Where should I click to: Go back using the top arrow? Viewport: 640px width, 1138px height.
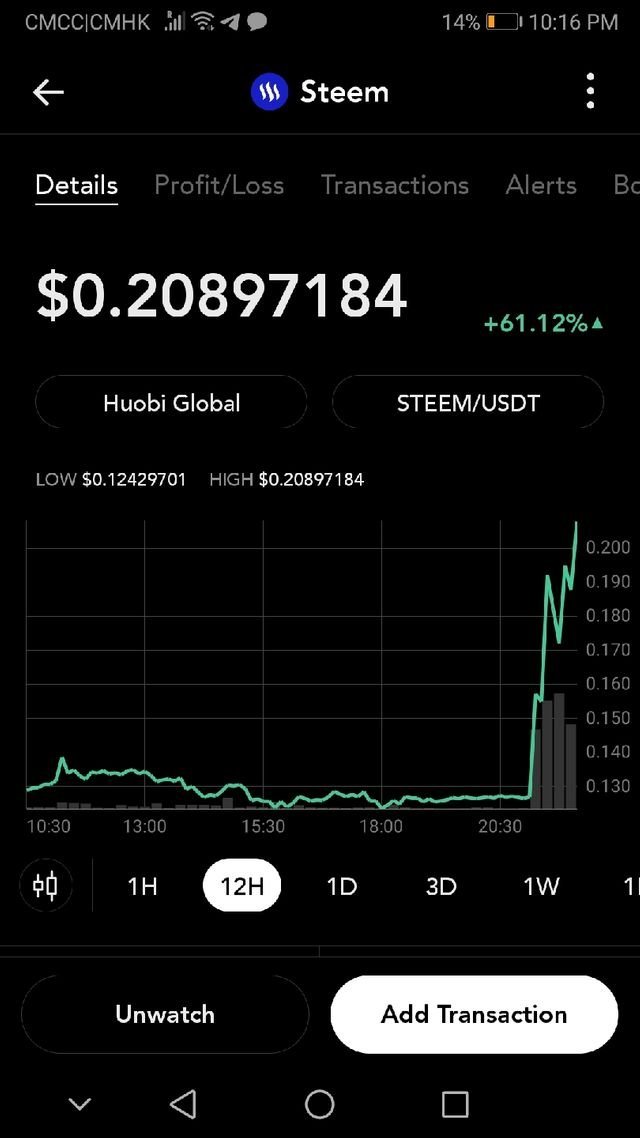tap(48, 92)
